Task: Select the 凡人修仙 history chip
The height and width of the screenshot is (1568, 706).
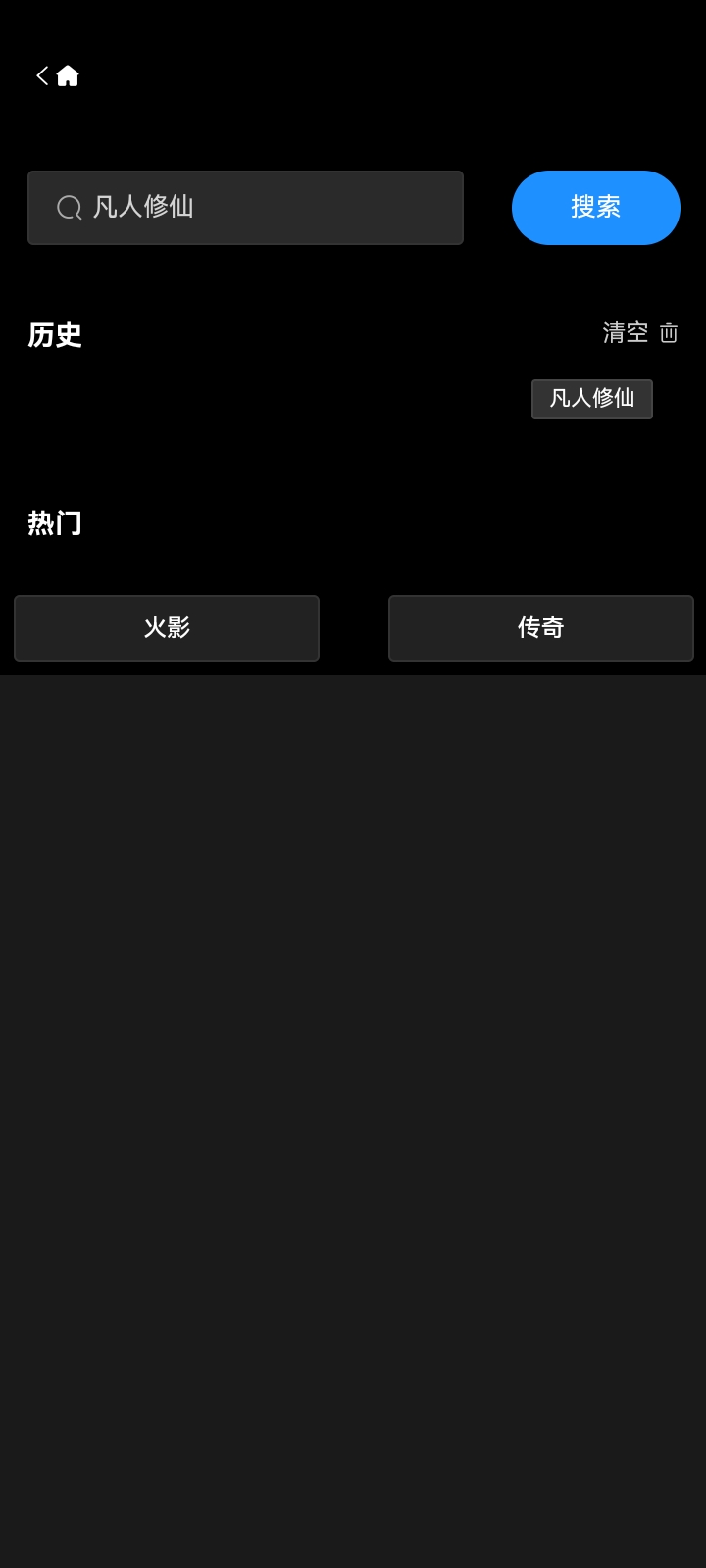Action: [592, 399]
